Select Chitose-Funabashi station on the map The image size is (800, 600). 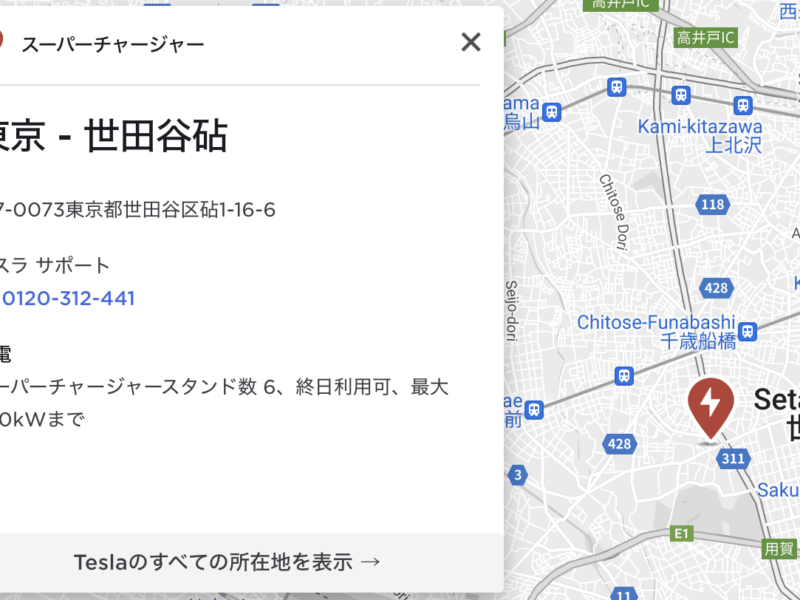tap(747, 330)
